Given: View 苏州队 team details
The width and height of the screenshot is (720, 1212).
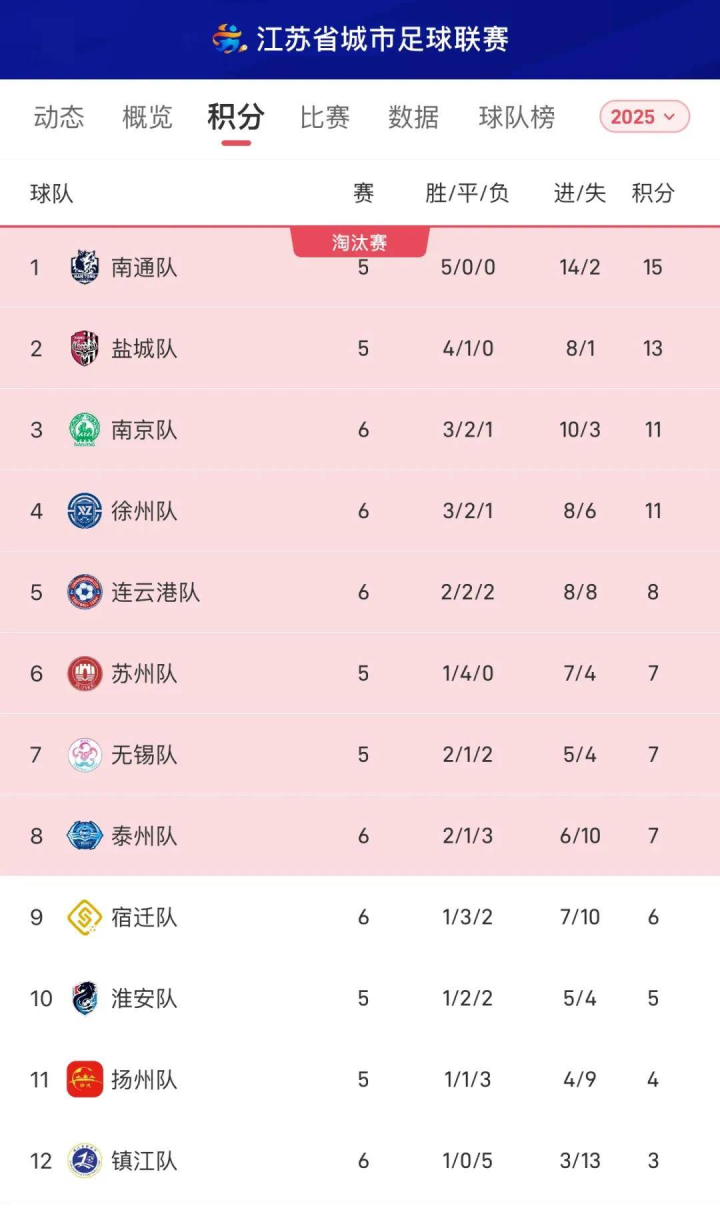Looking at the screenshot, I should (x=144, y=673).
